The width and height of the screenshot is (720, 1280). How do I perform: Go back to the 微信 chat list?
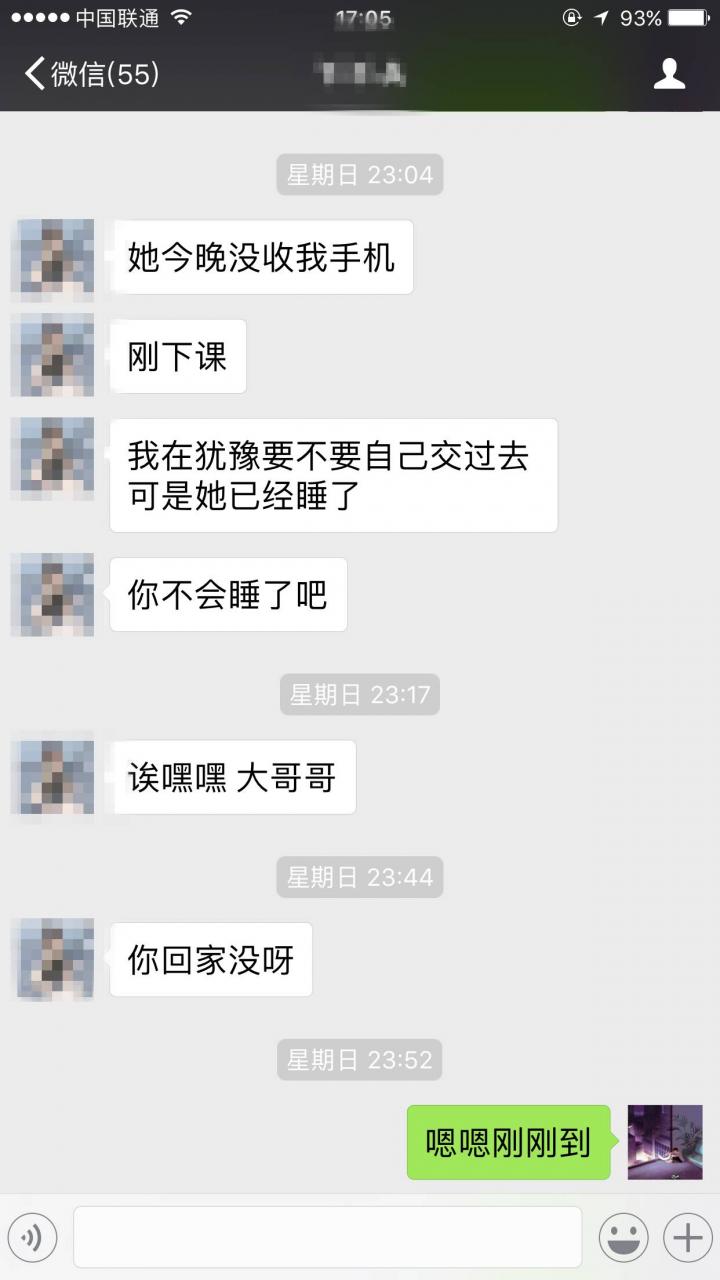90,74
